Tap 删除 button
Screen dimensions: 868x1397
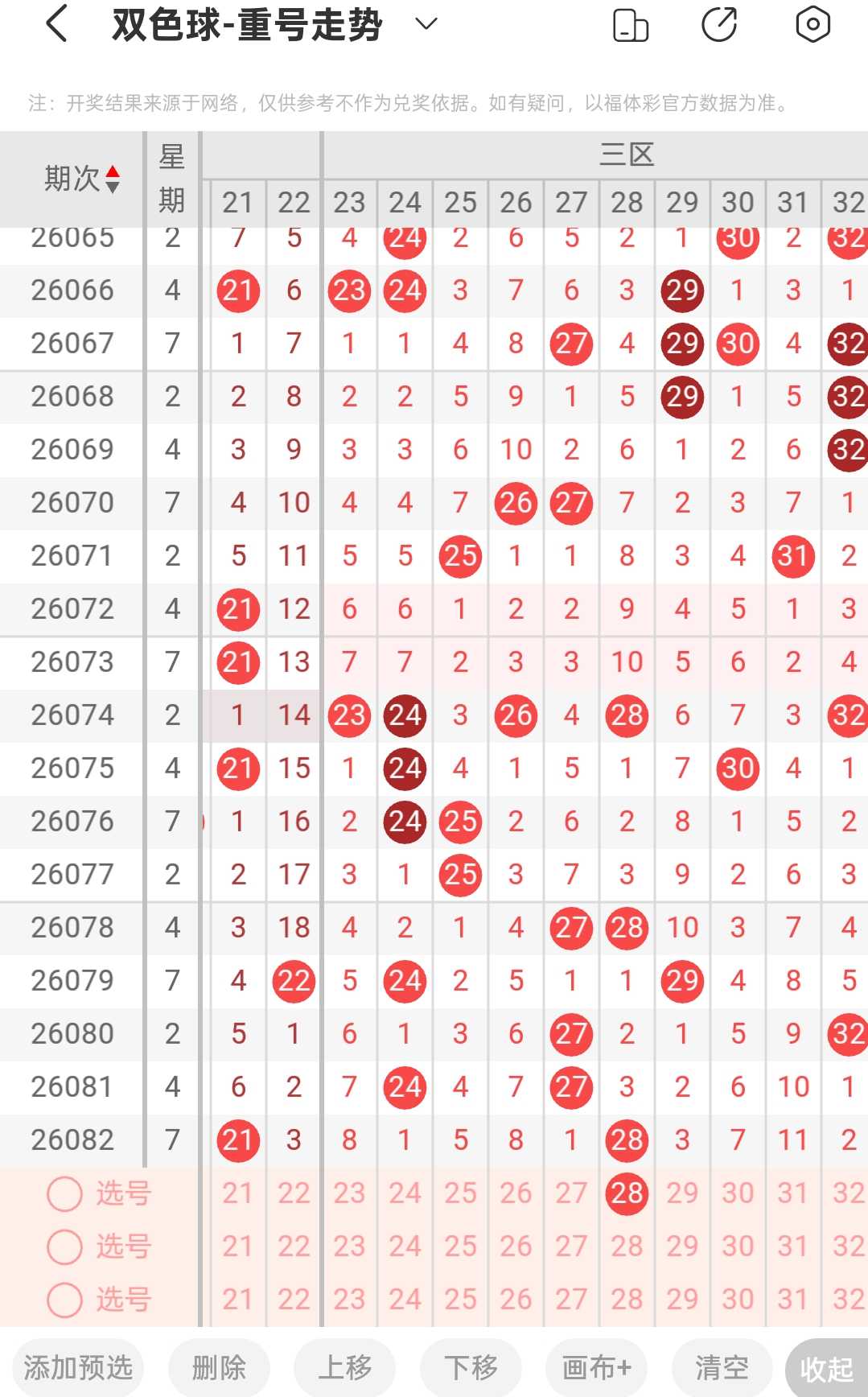click(219, 1367)
